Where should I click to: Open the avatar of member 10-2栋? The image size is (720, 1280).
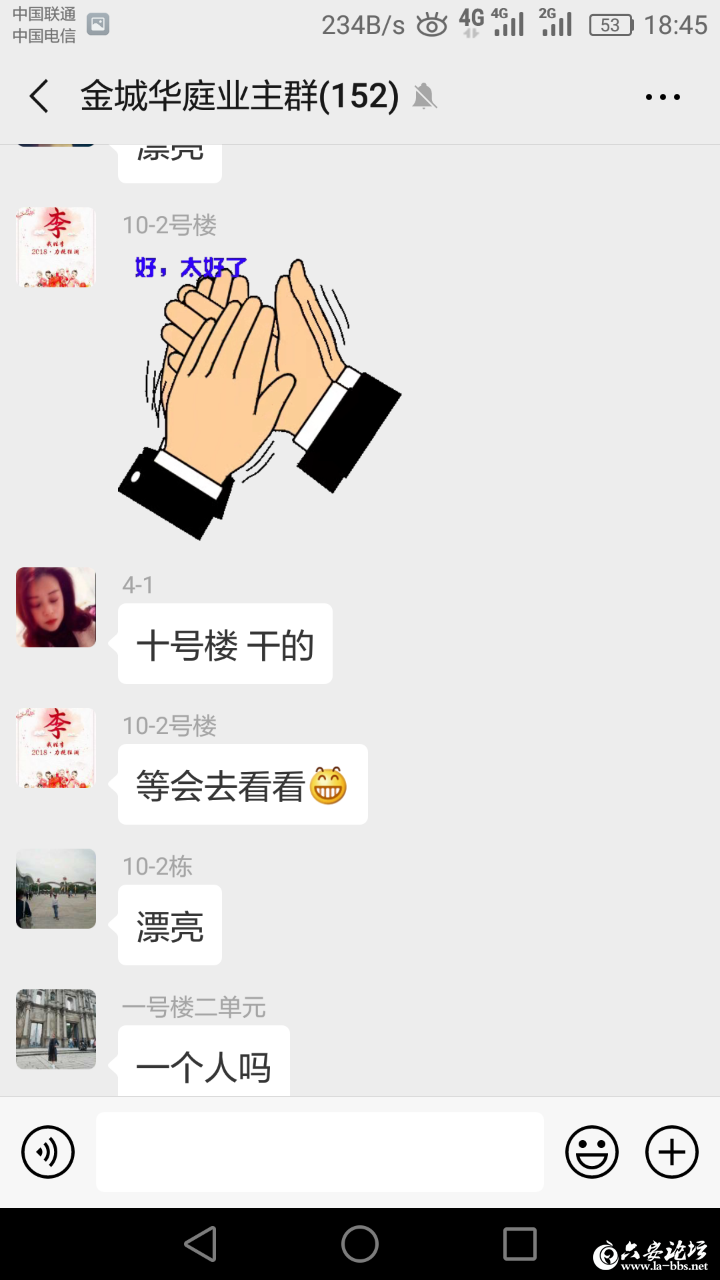pos(56,889)
